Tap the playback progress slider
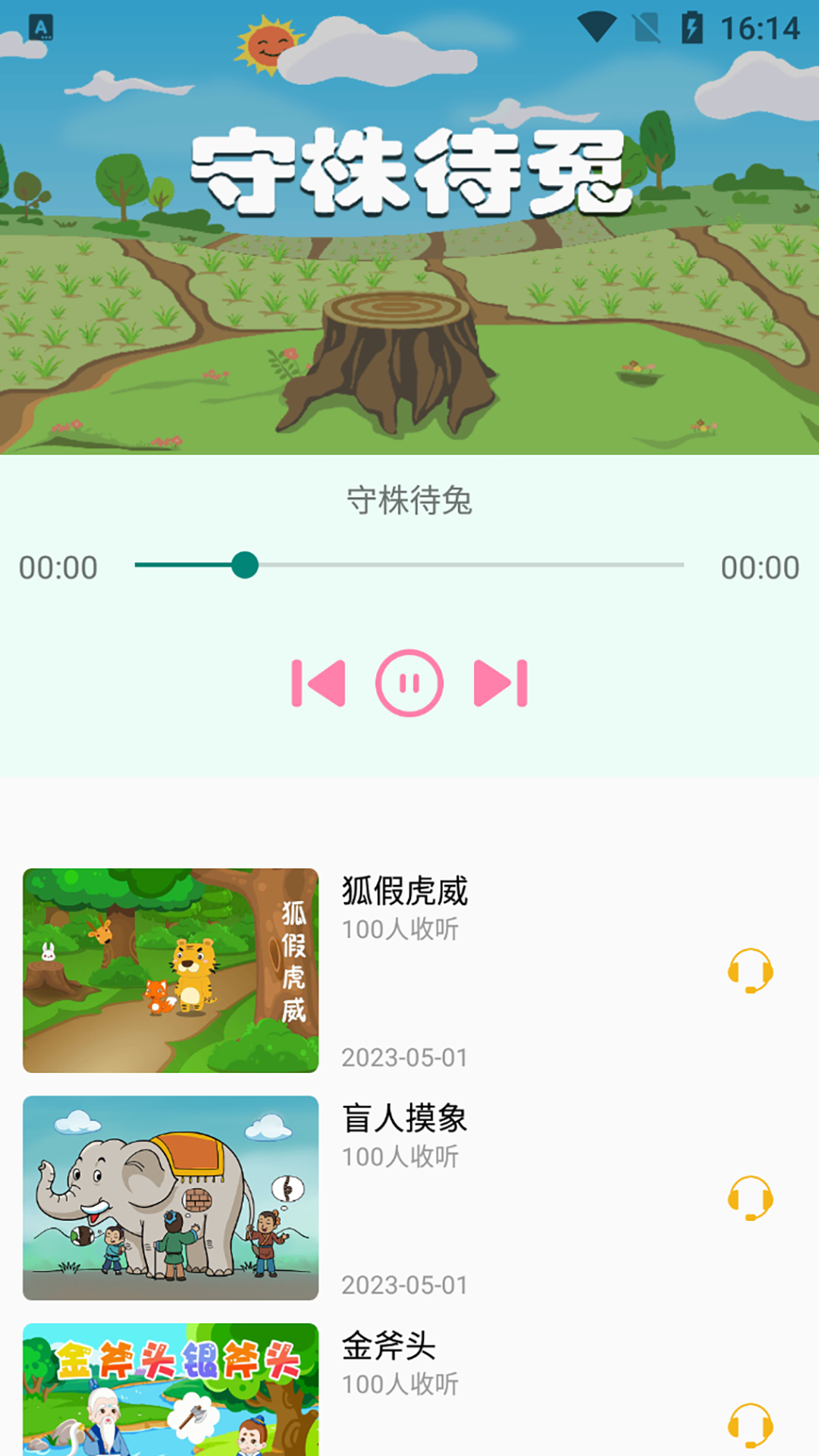 409,565
